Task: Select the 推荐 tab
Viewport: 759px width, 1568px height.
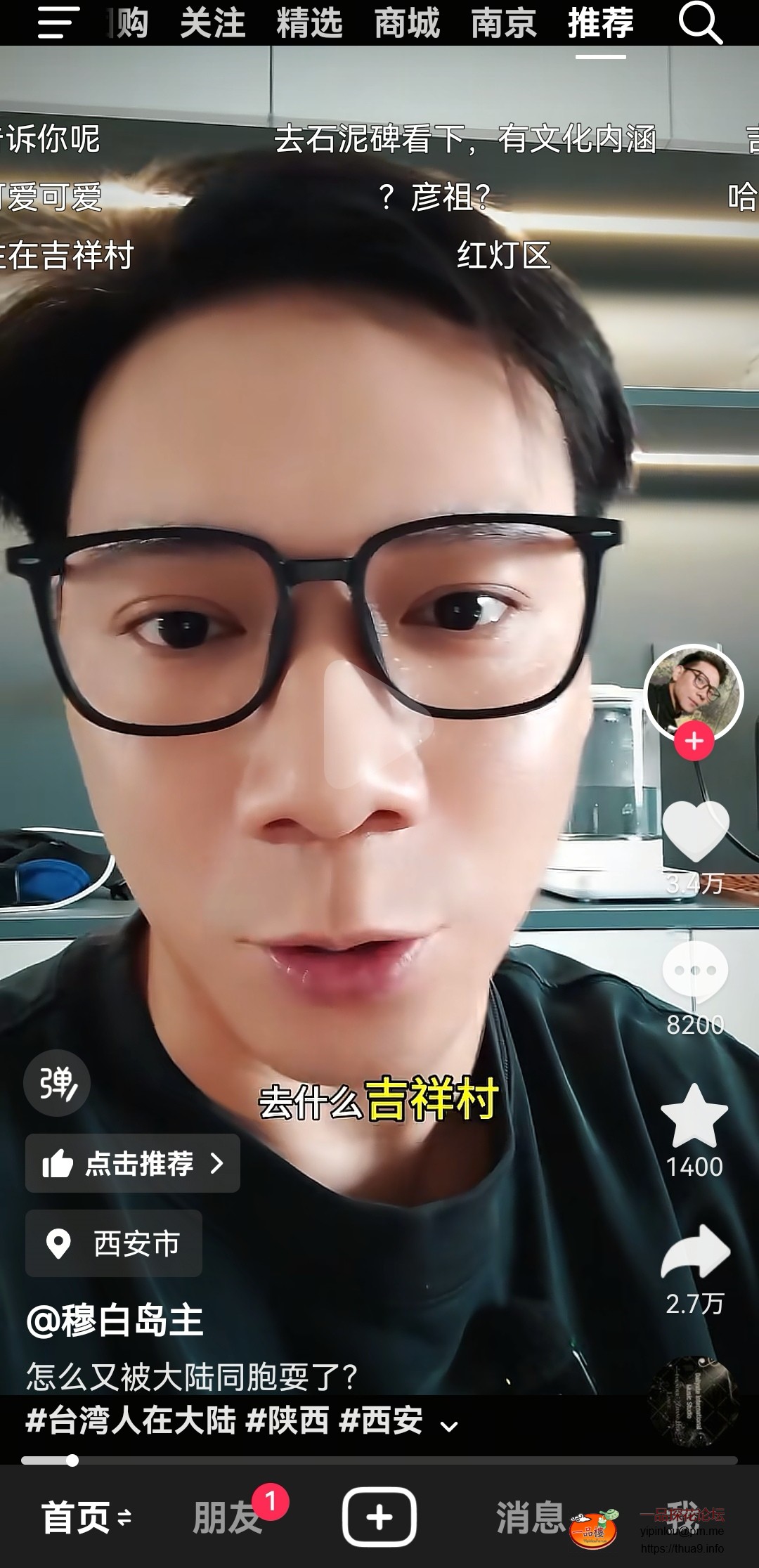Action: 600,22
